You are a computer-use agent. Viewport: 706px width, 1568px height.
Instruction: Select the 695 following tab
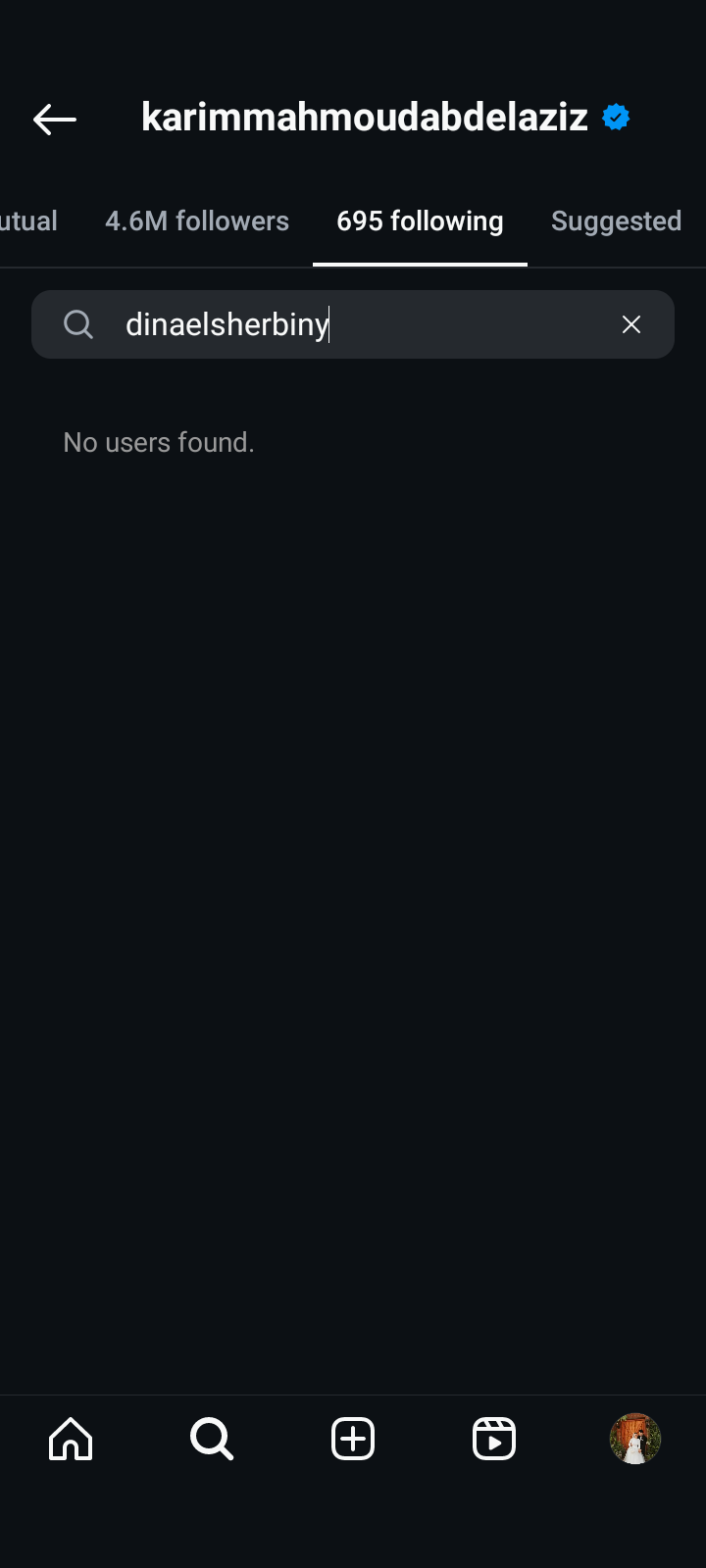point(420,221)
